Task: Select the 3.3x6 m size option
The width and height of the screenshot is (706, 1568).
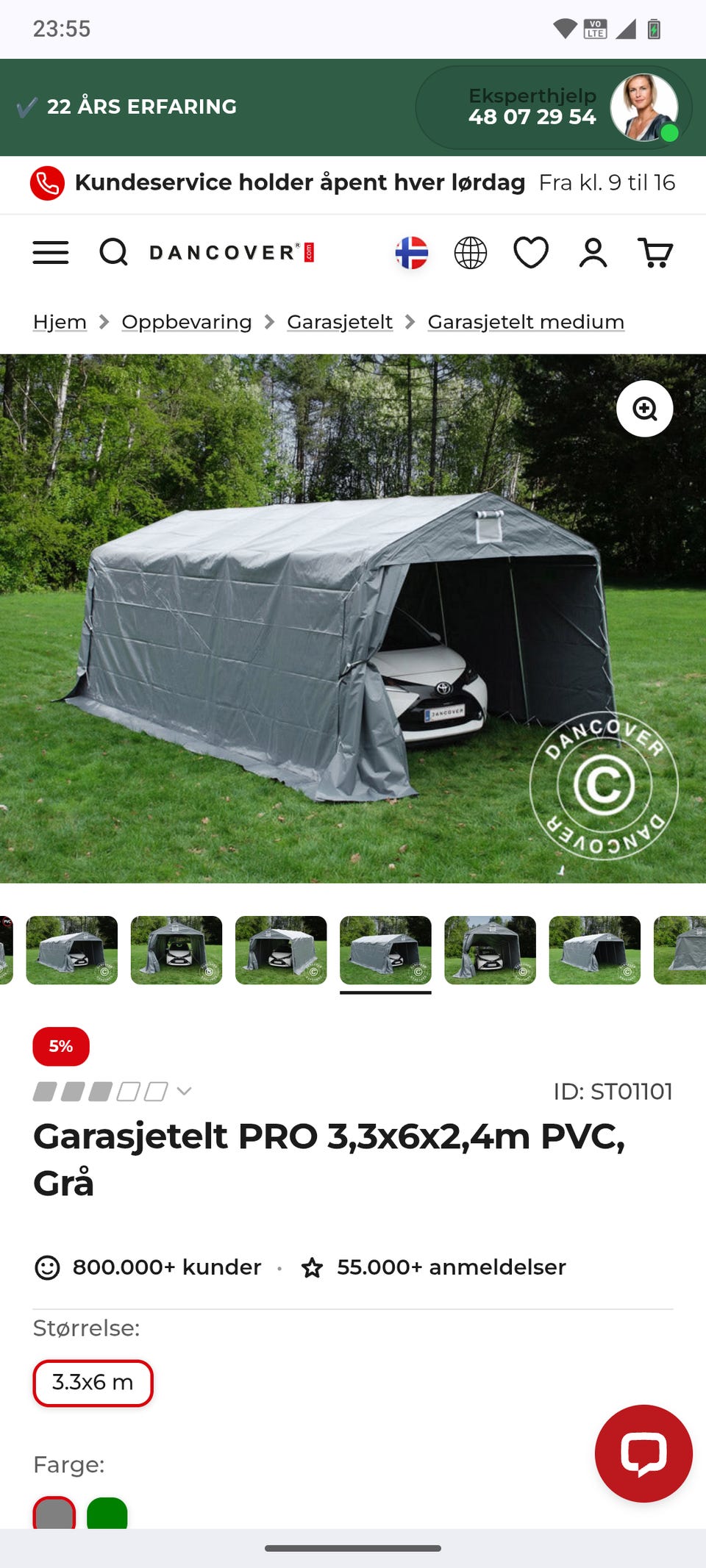Action: (93, 1383)
